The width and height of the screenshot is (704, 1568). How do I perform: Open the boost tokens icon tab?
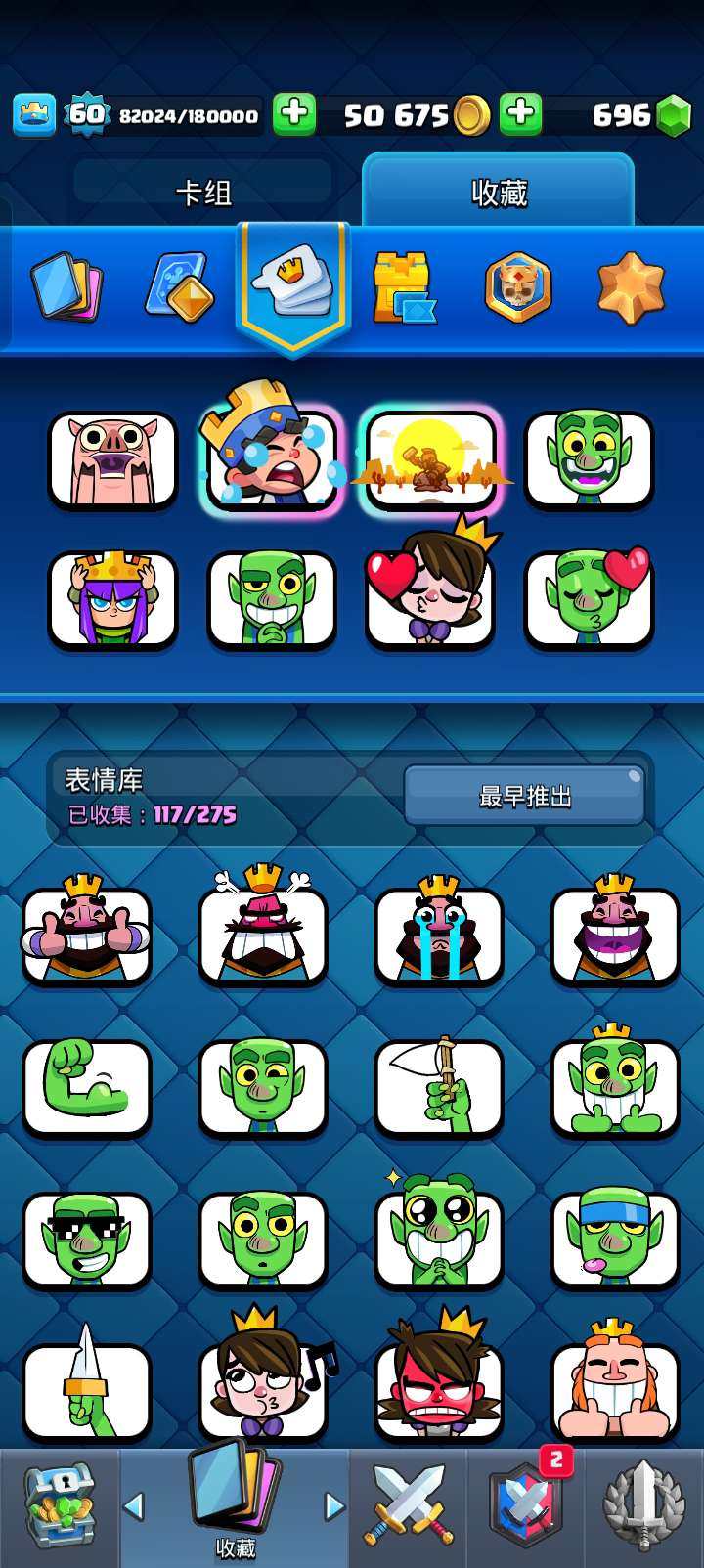pos(181,283)
